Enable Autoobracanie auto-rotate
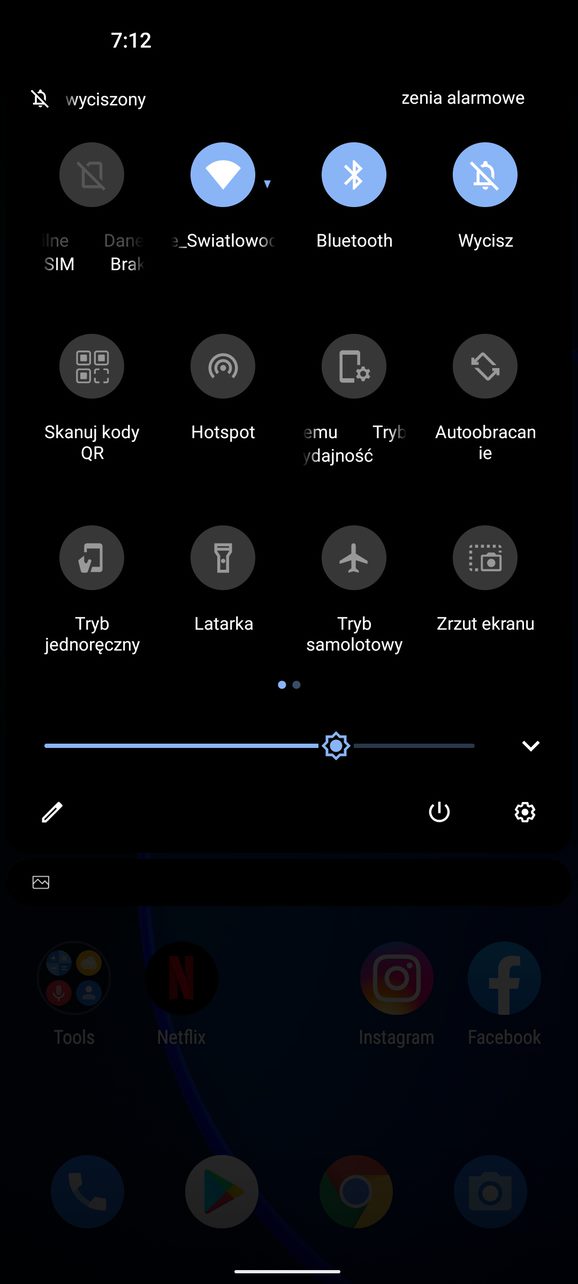 tap(485, 367)
